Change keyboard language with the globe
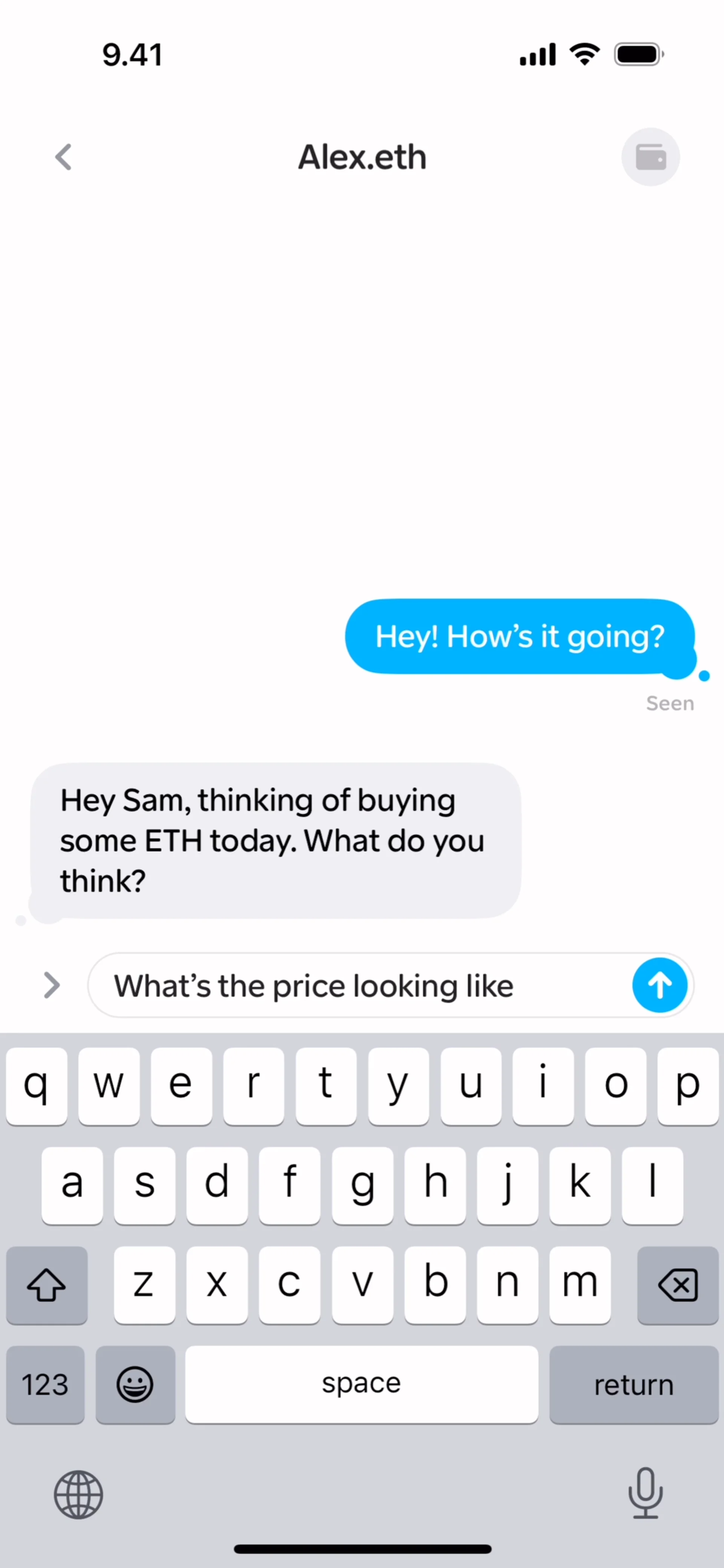 (78, 1494)
